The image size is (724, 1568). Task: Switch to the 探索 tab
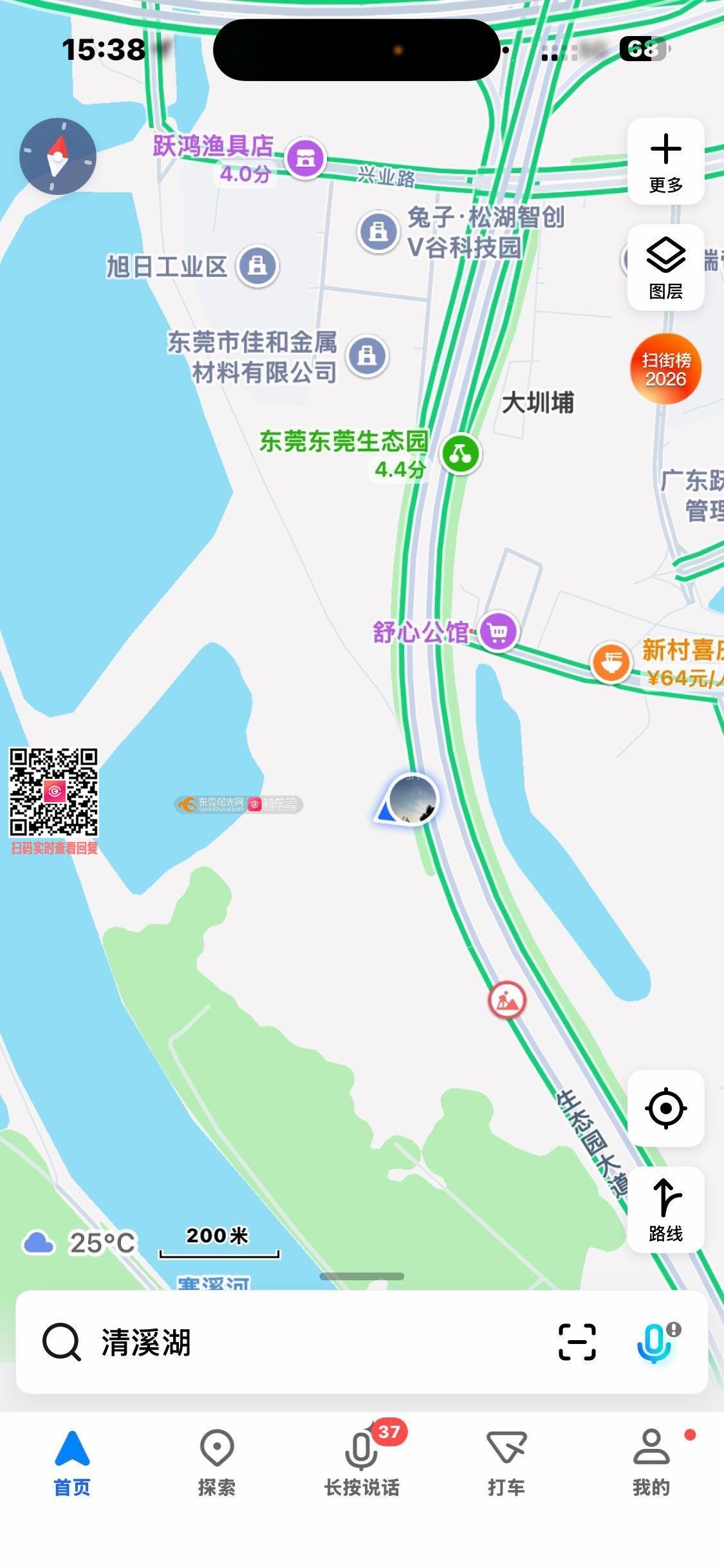point(217,1462)
